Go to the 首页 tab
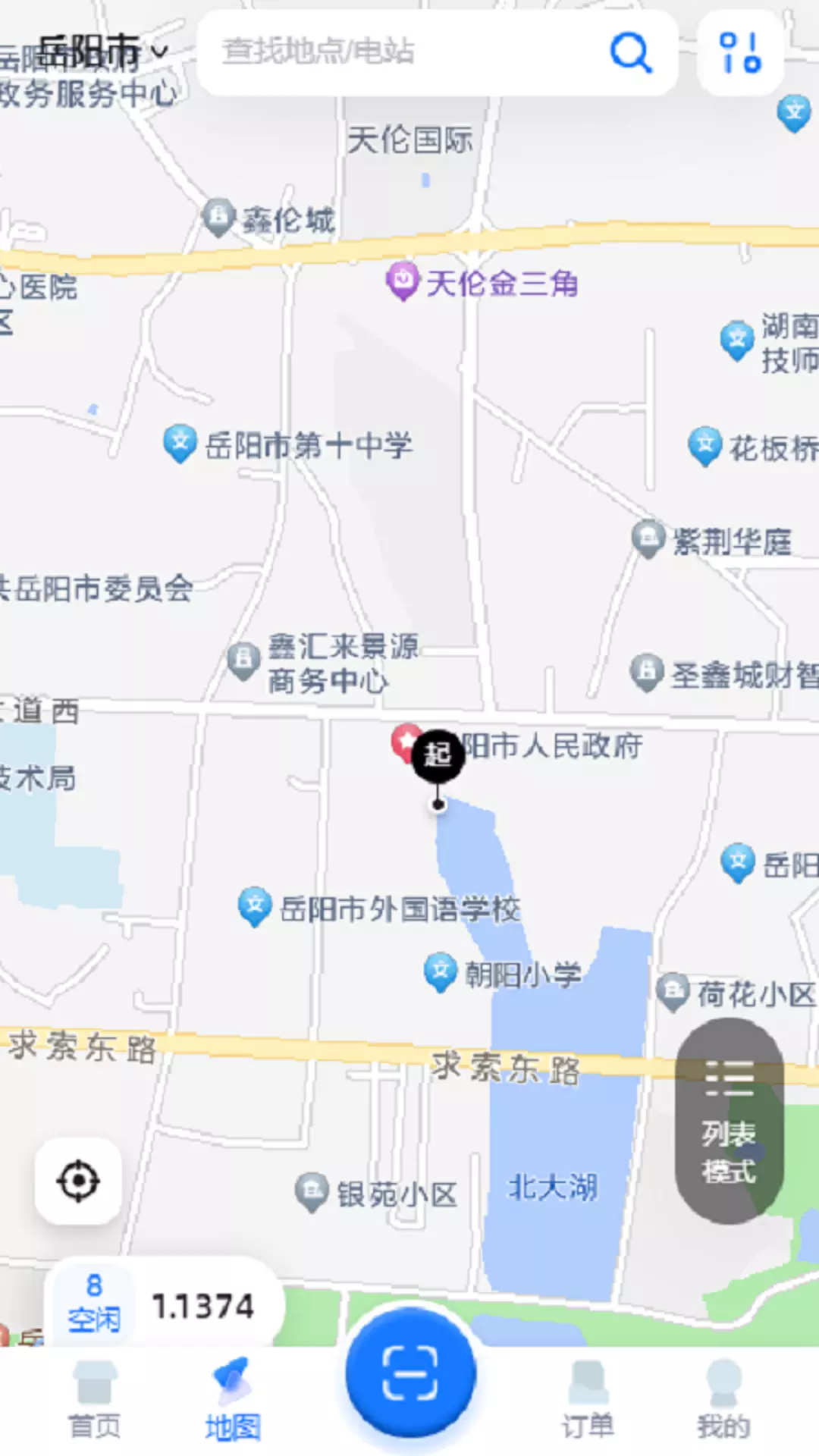The image size is (819, 1456). pyautogui.click(x=95, y=1400)
